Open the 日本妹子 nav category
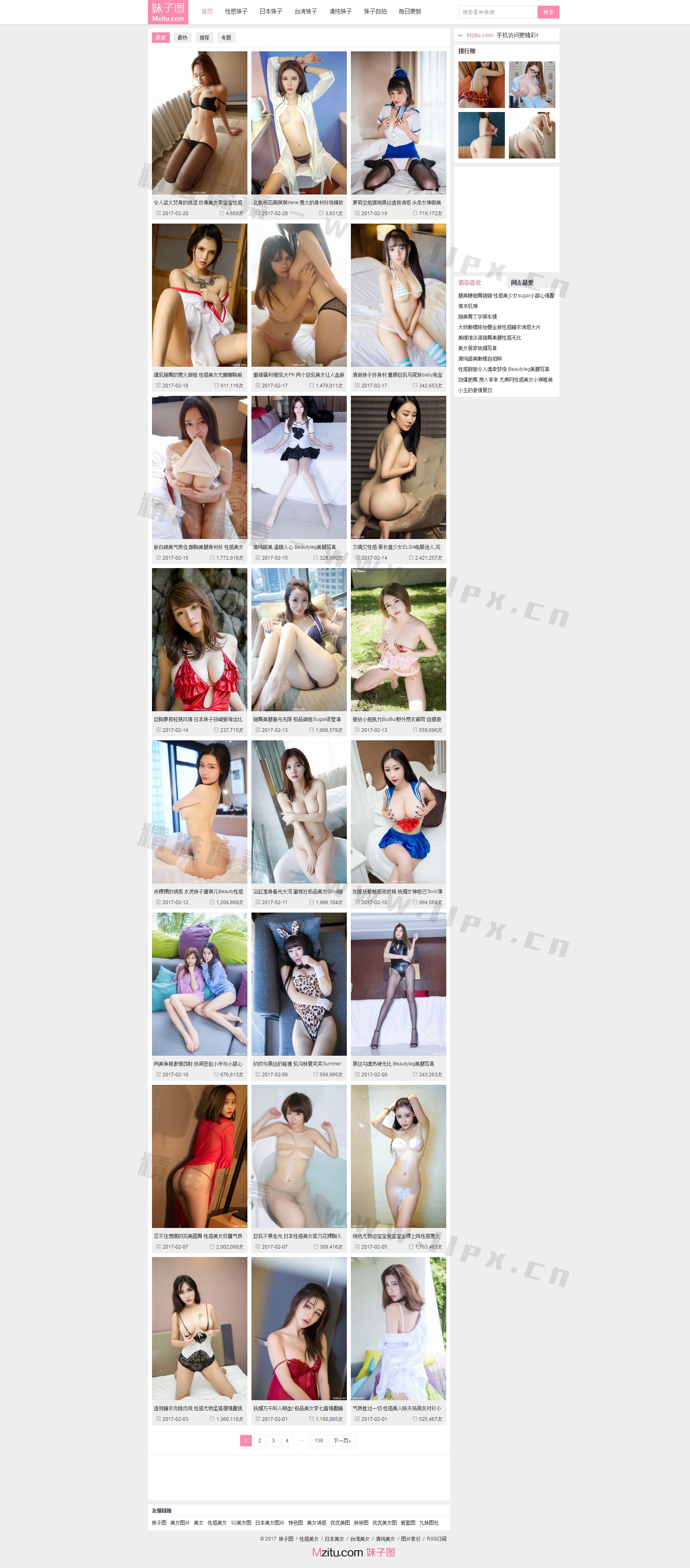690x1568 pixels. pyautogui.click(x=271, y=12)
